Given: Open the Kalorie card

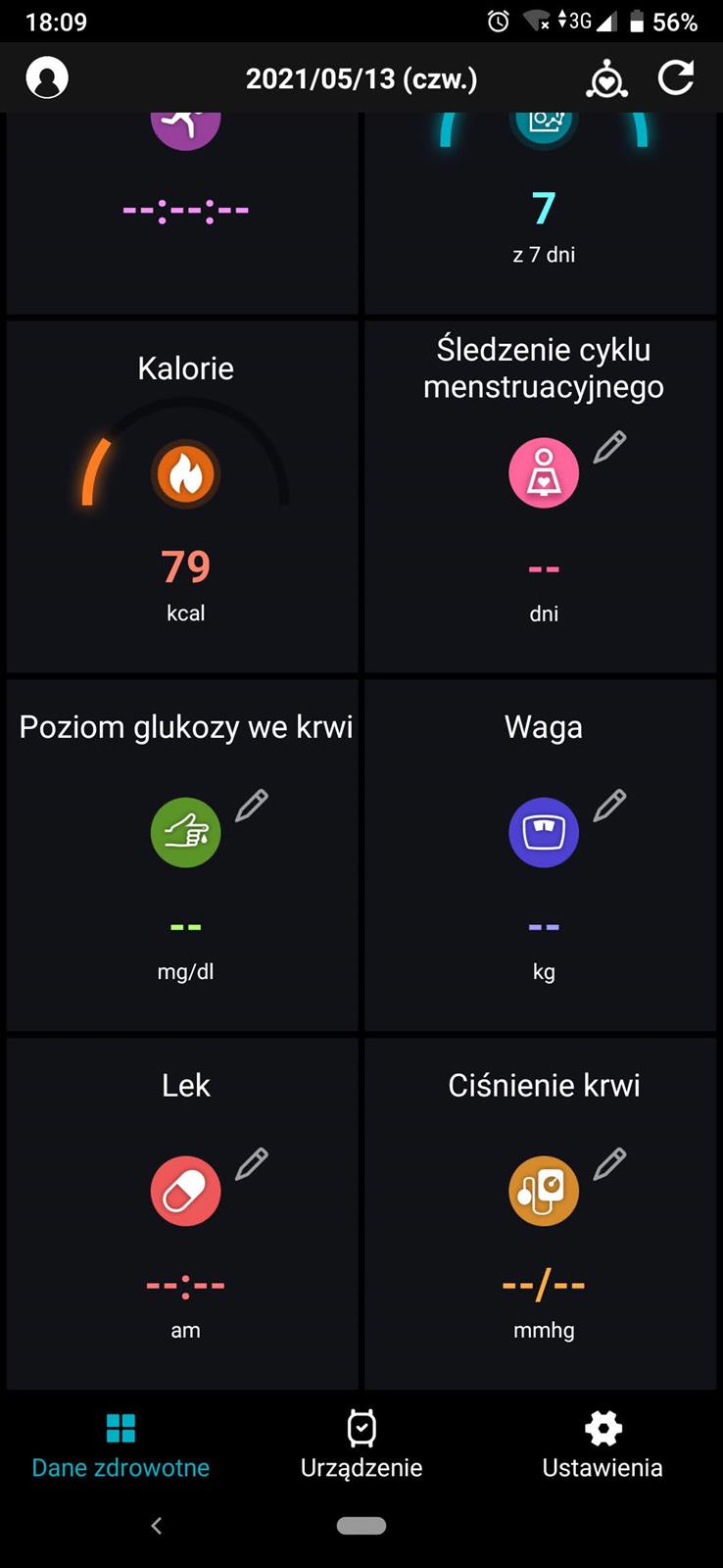Looking at the screenshot, I should click(184, 497).
